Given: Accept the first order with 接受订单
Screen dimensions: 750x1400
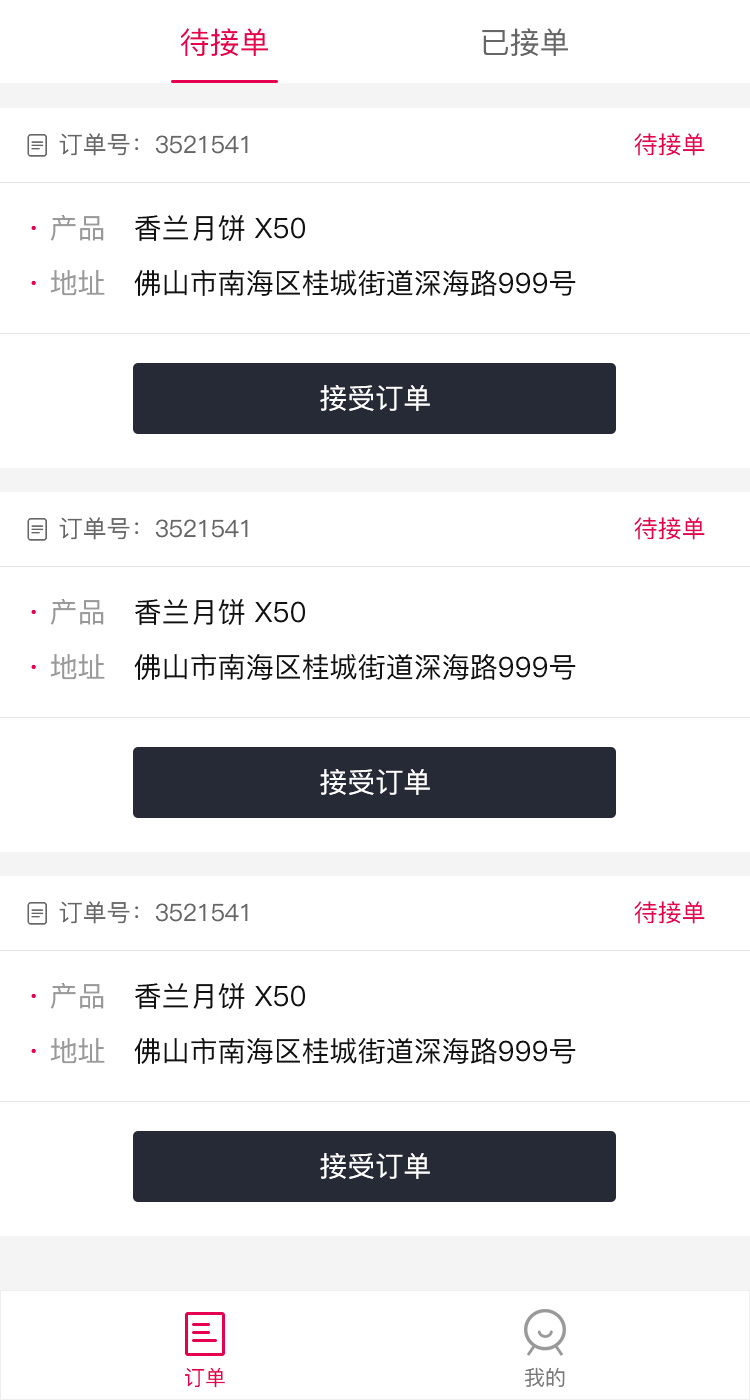Looking at the screenshot, I should click(x=374, y=398).
